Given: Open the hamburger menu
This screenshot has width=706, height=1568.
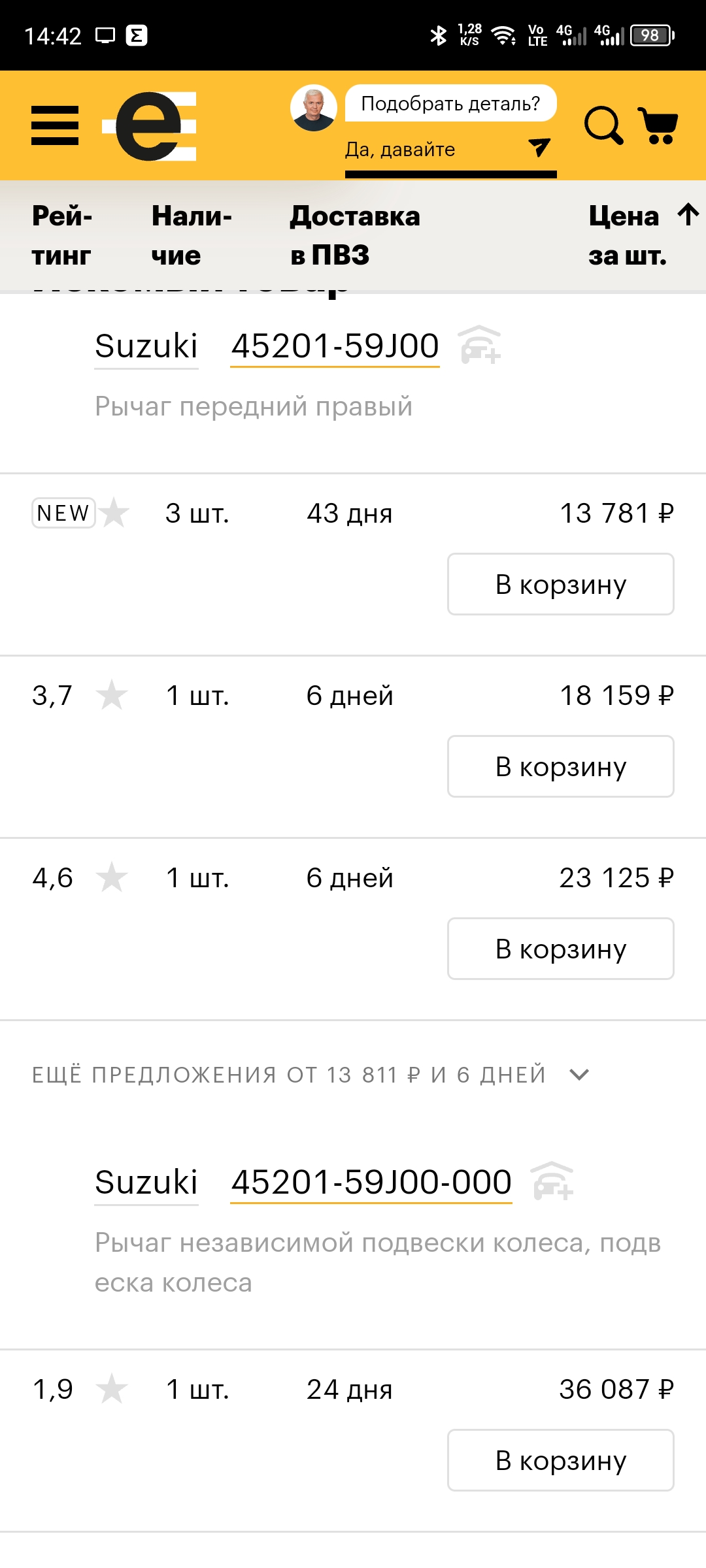Looking at the screenshot, I should 55,125.
